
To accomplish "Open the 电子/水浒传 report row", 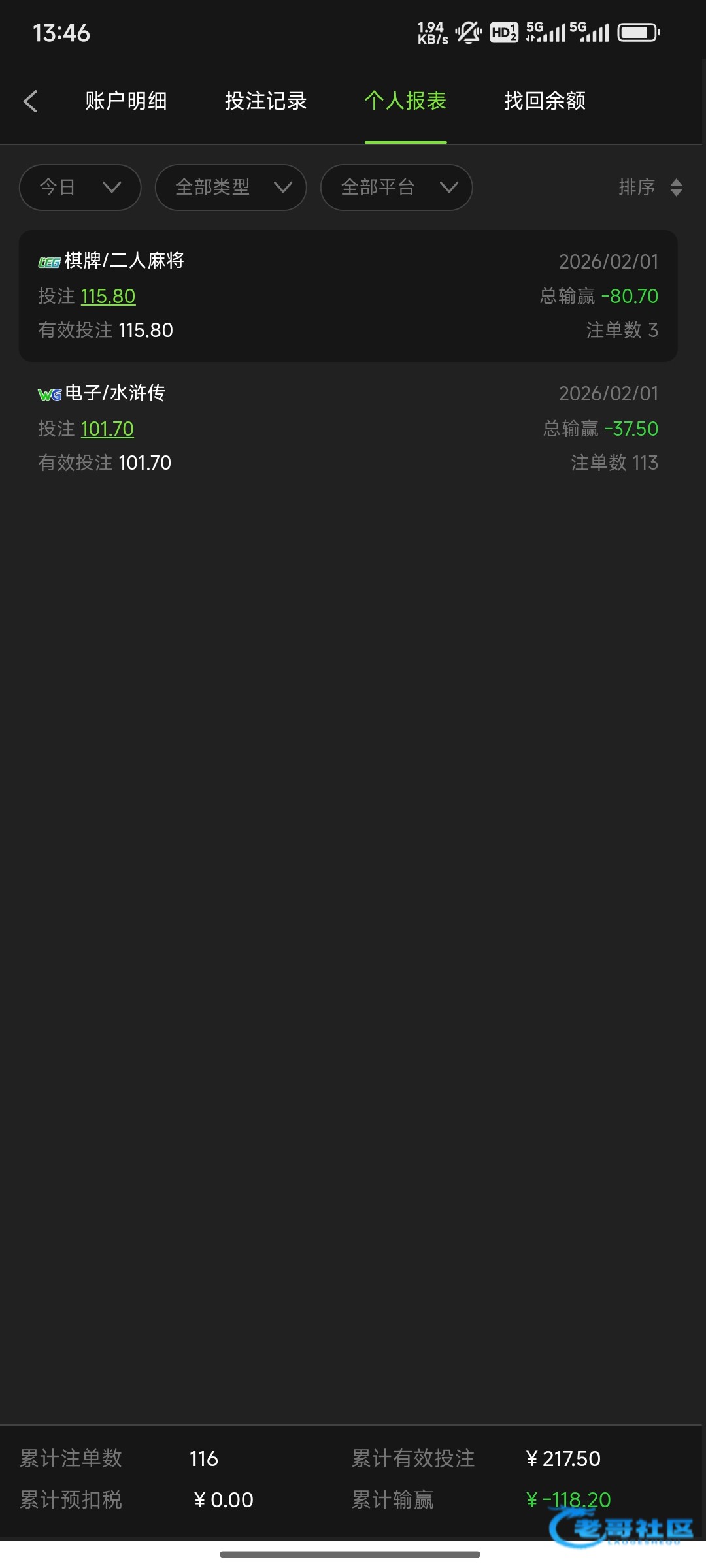I will [348, 428].
